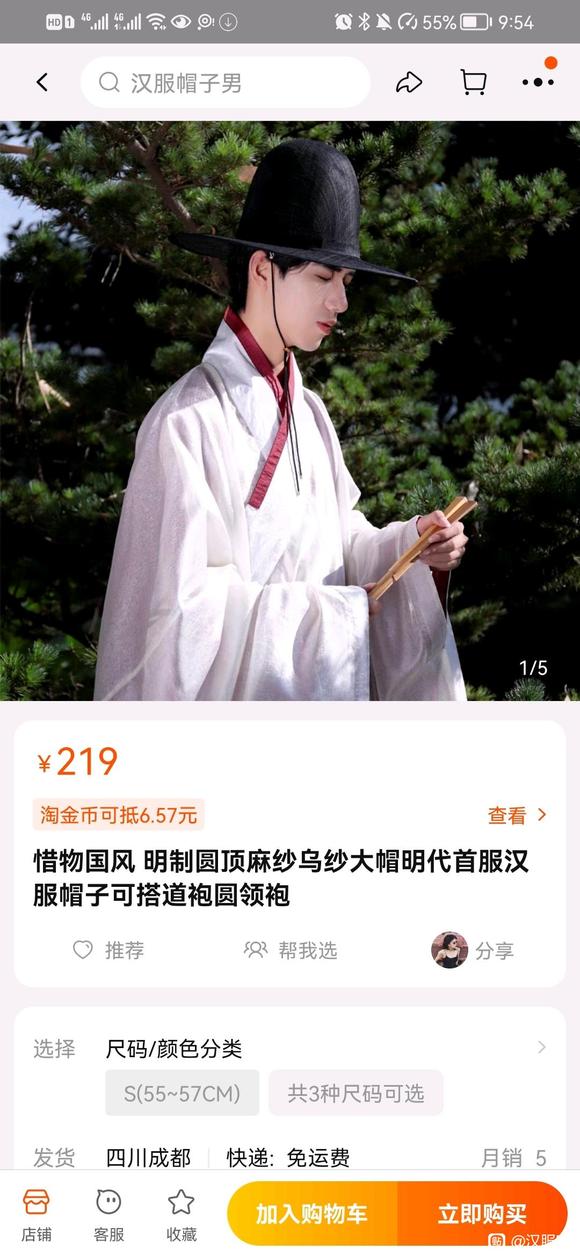Share this product via the arrow icon
The height and width of the screenshot is (1257, 580).
click(409, 82)
